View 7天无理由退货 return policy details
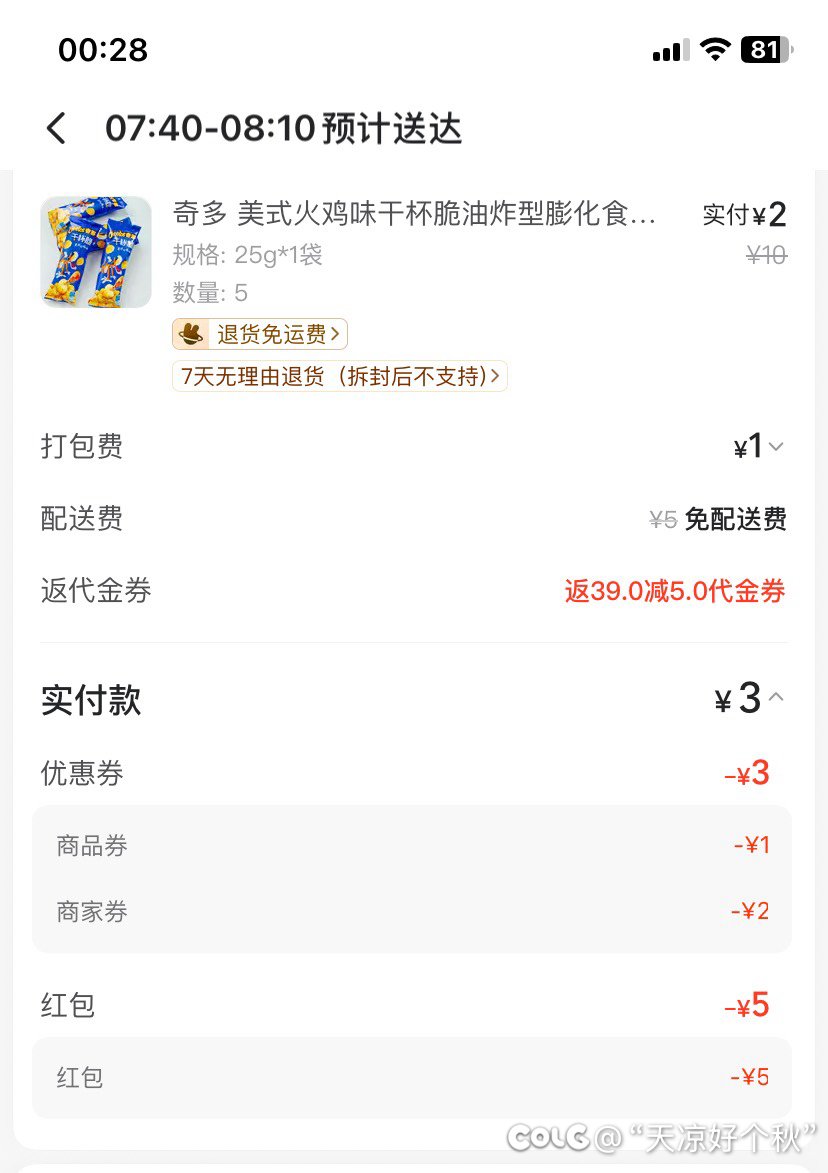The width and height of the screenshot is (828, 1173). tap(339, 376)
